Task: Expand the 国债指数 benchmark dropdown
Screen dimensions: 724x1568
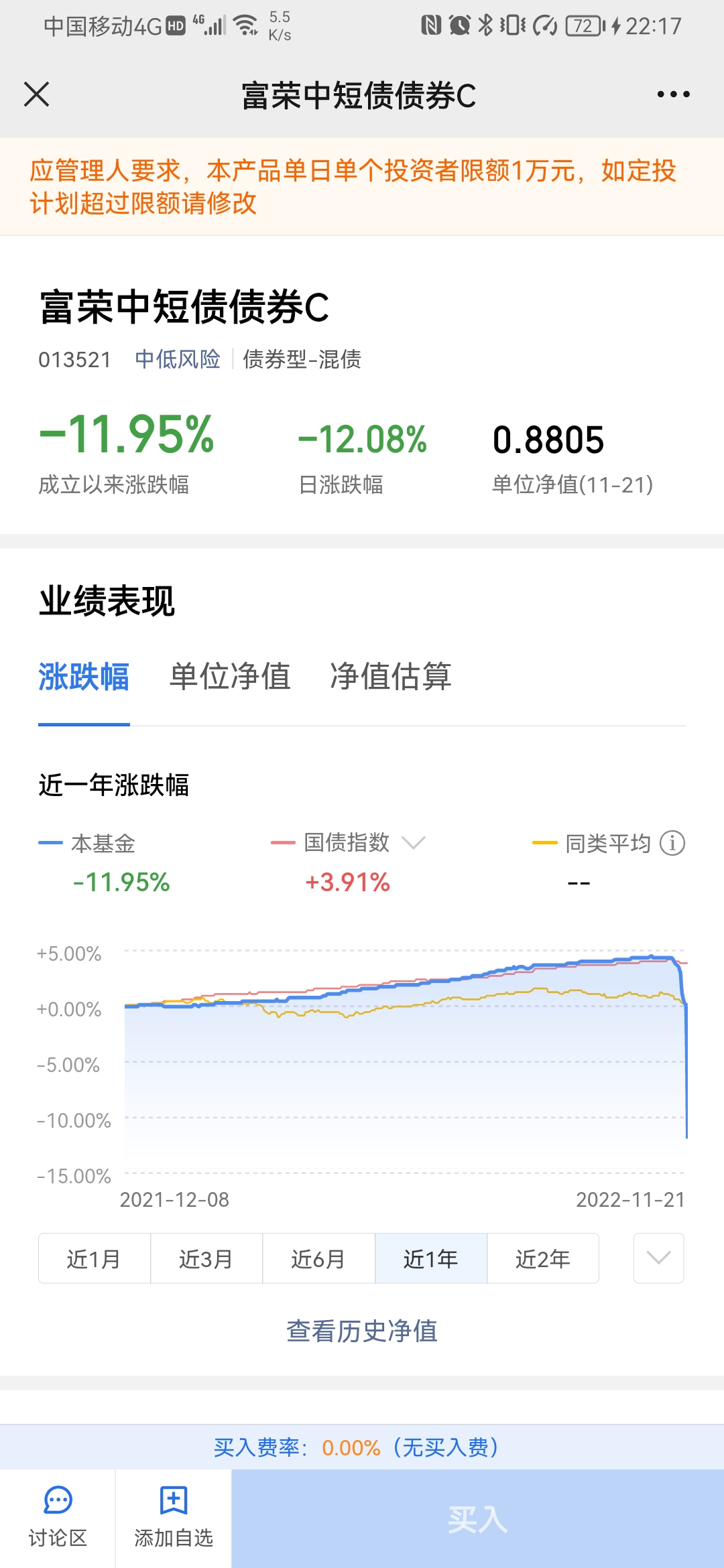Action: tap(414, 842)
